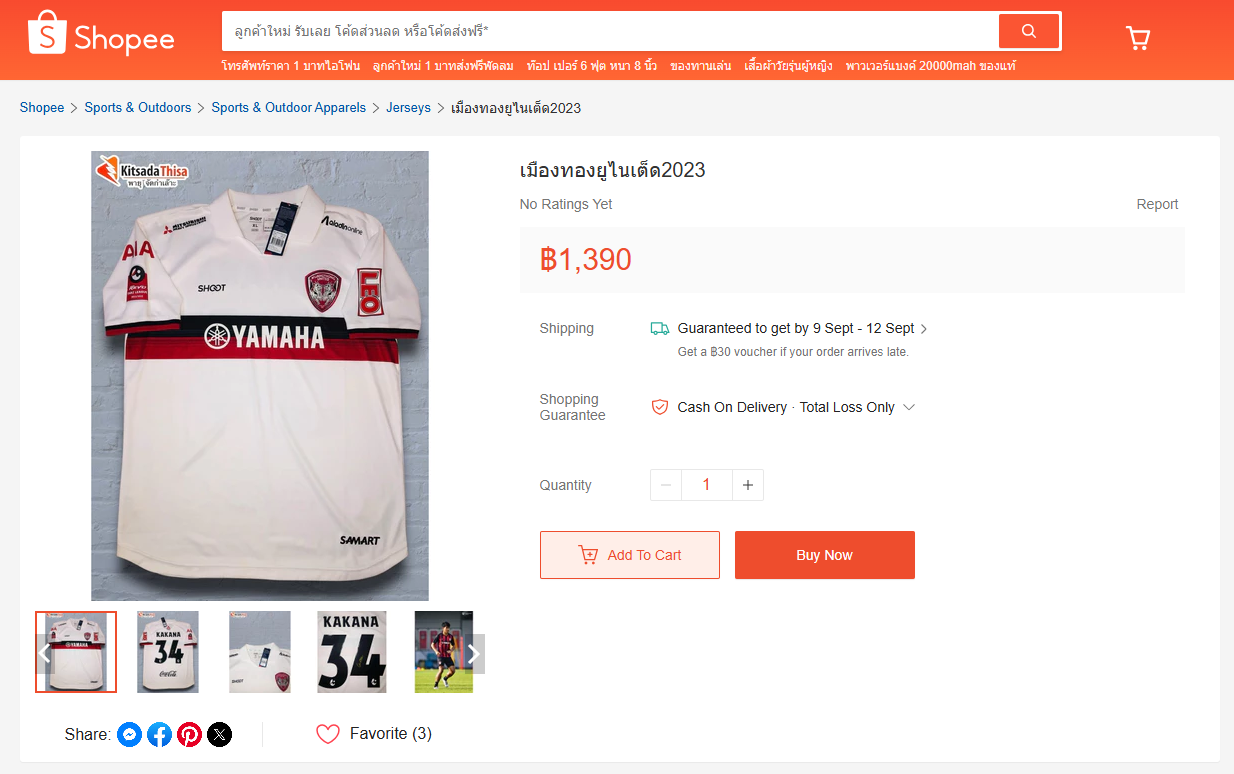
Task: Add the jersey to cart
Action: tap(629, 555)
